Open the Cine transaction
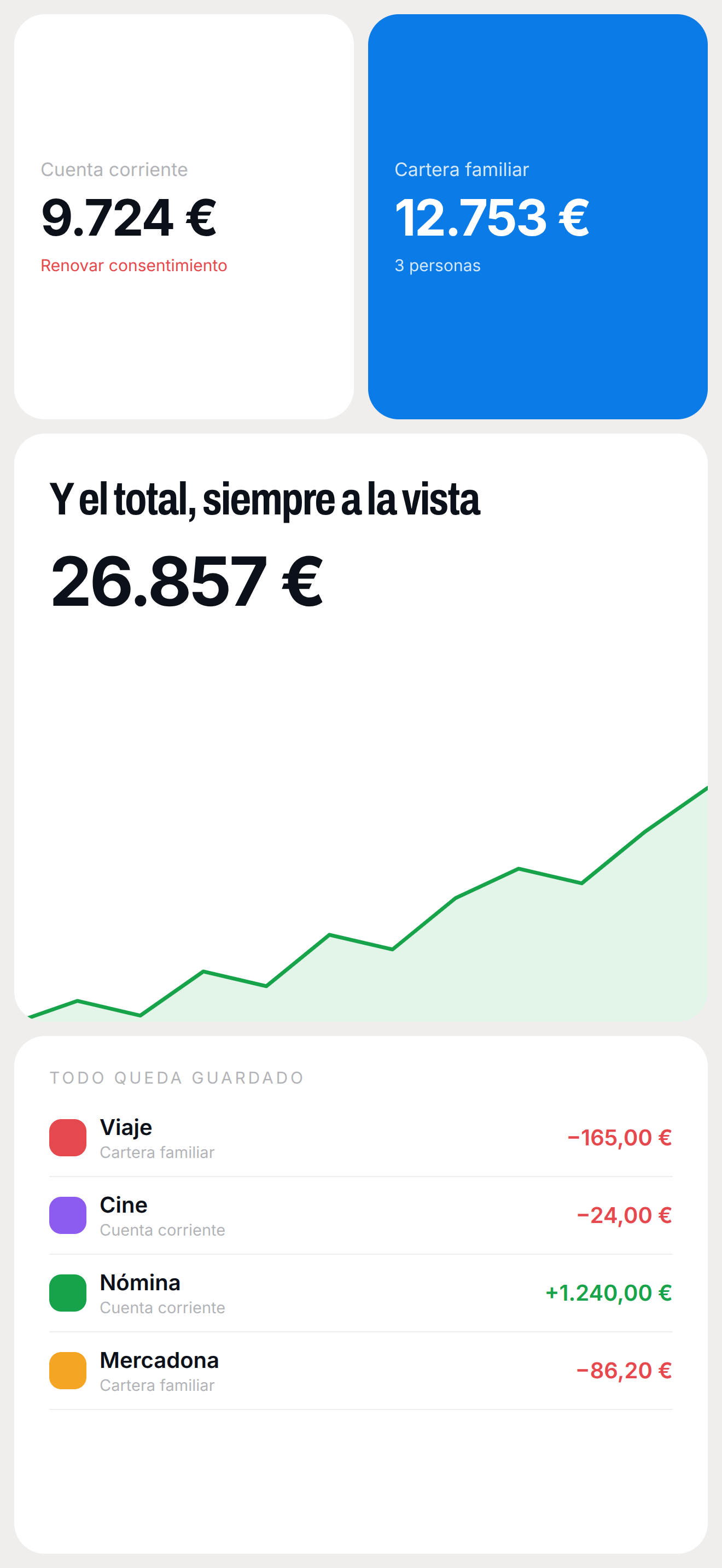 (x=361, y=1215)
